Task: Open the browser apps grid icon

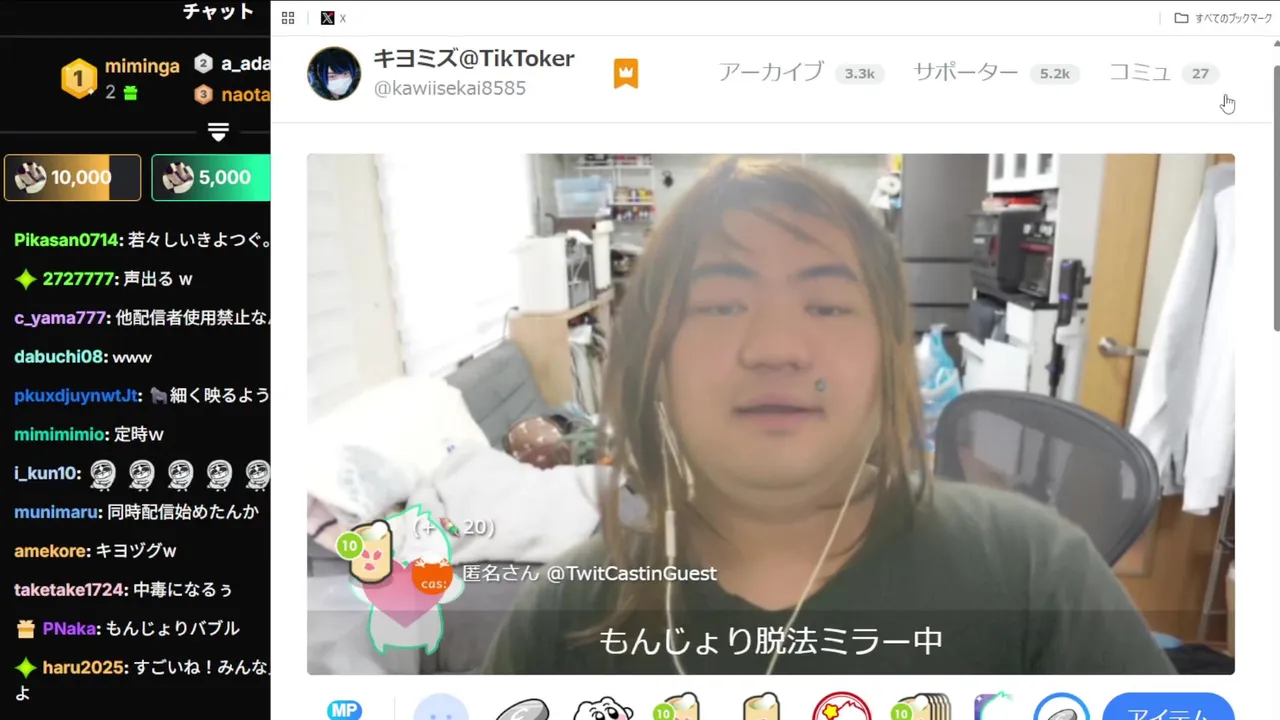Action: point(288,18)
